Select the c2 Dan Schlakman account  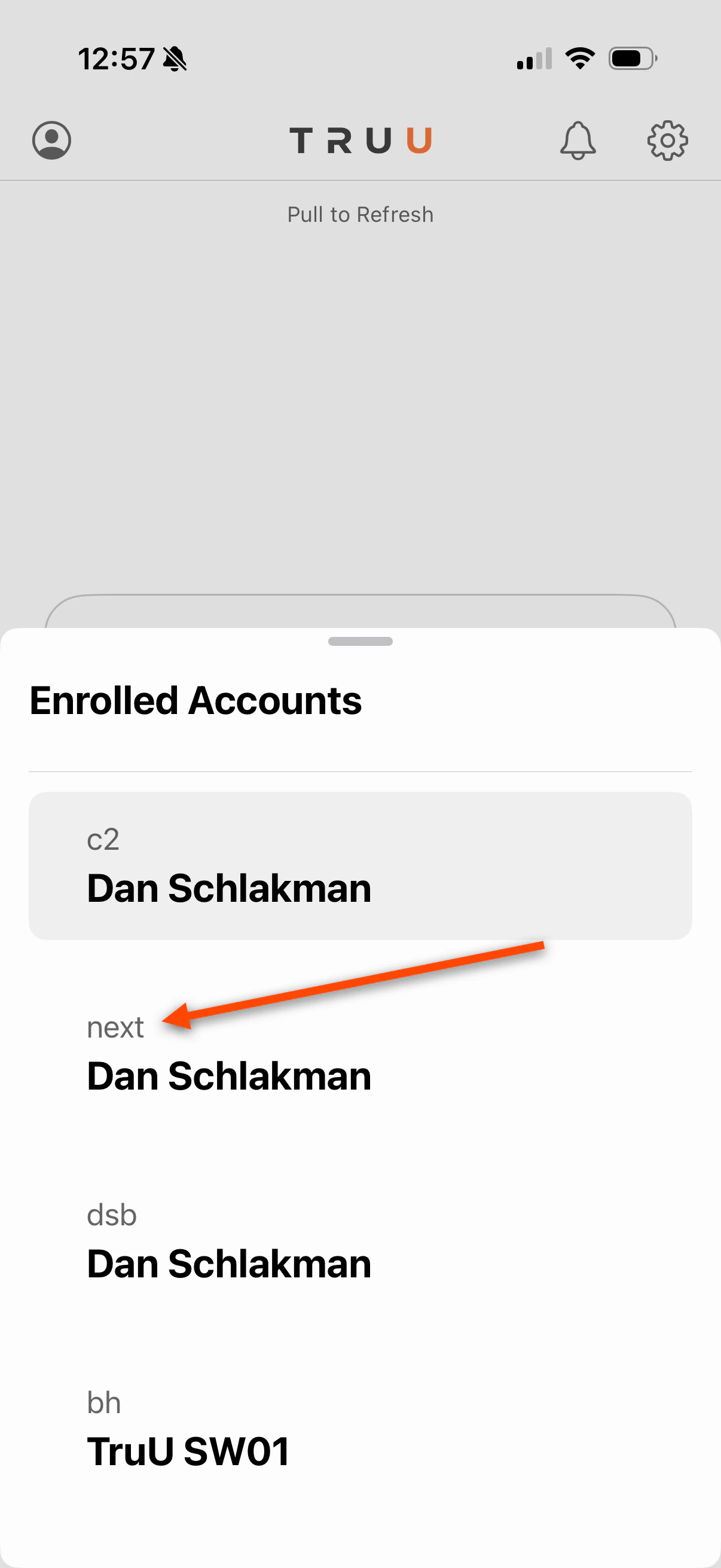tap(360, 865)
